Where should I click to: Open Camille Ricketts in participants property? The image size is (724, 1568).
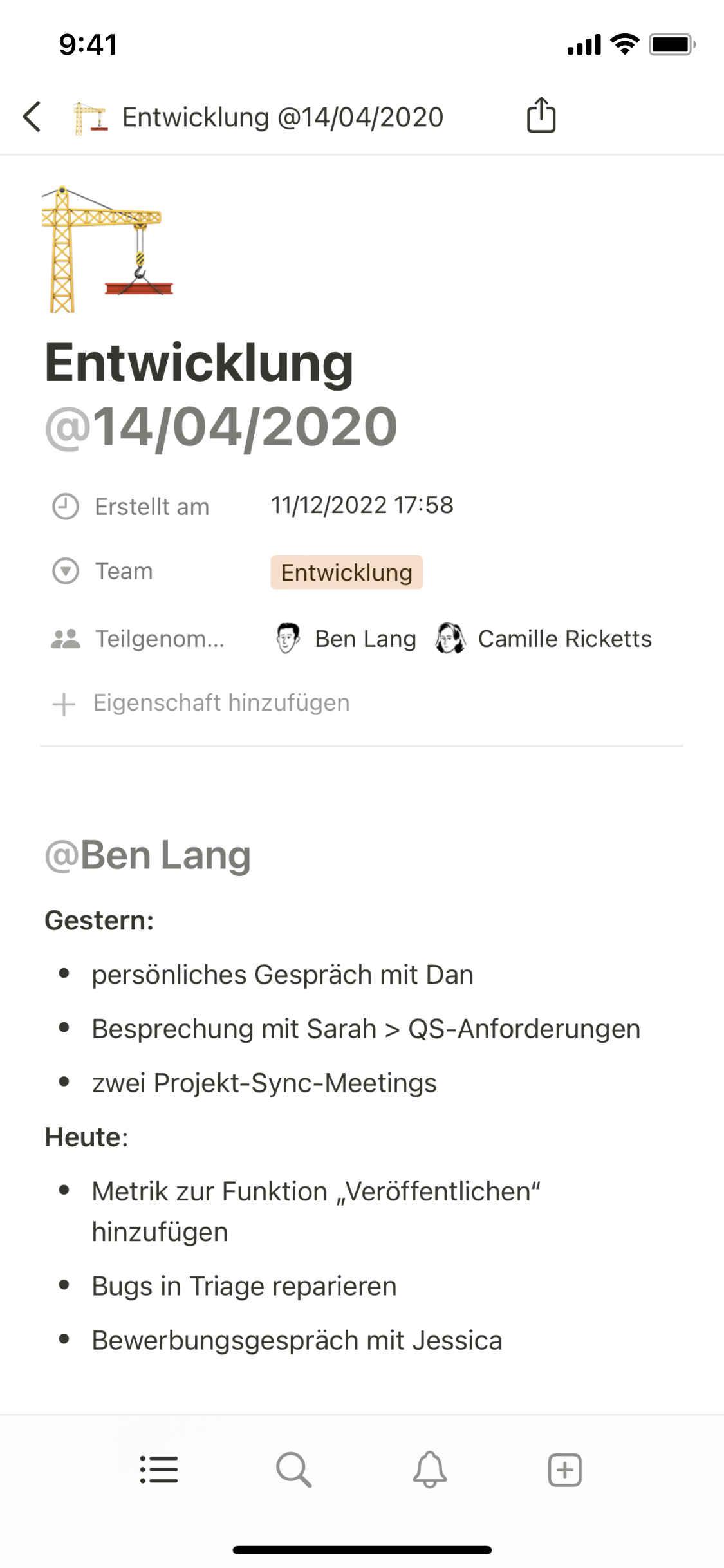click(544, 639)
